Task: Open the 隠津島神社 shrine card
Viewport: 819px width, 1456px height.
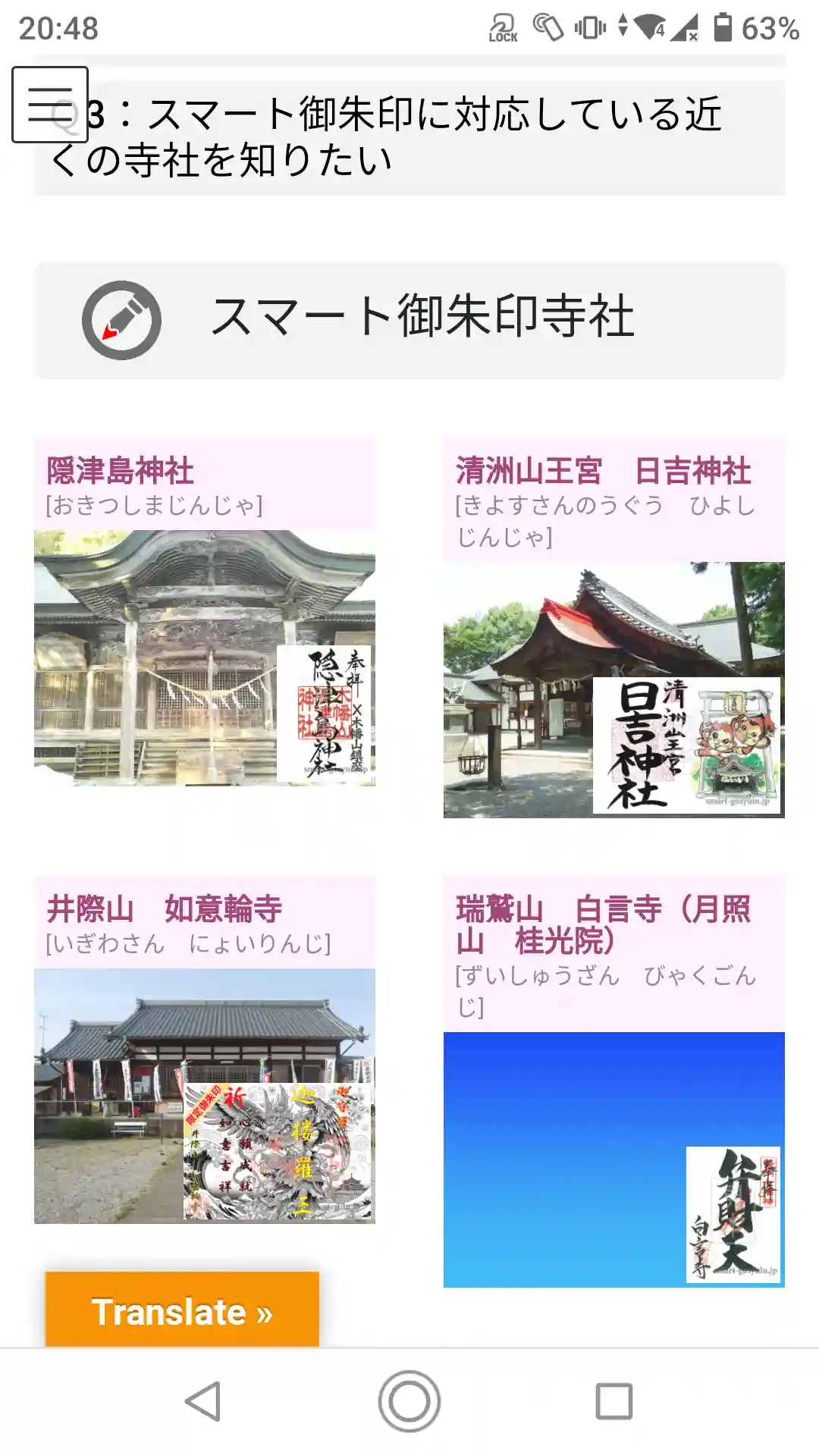Action: (205, 611)
